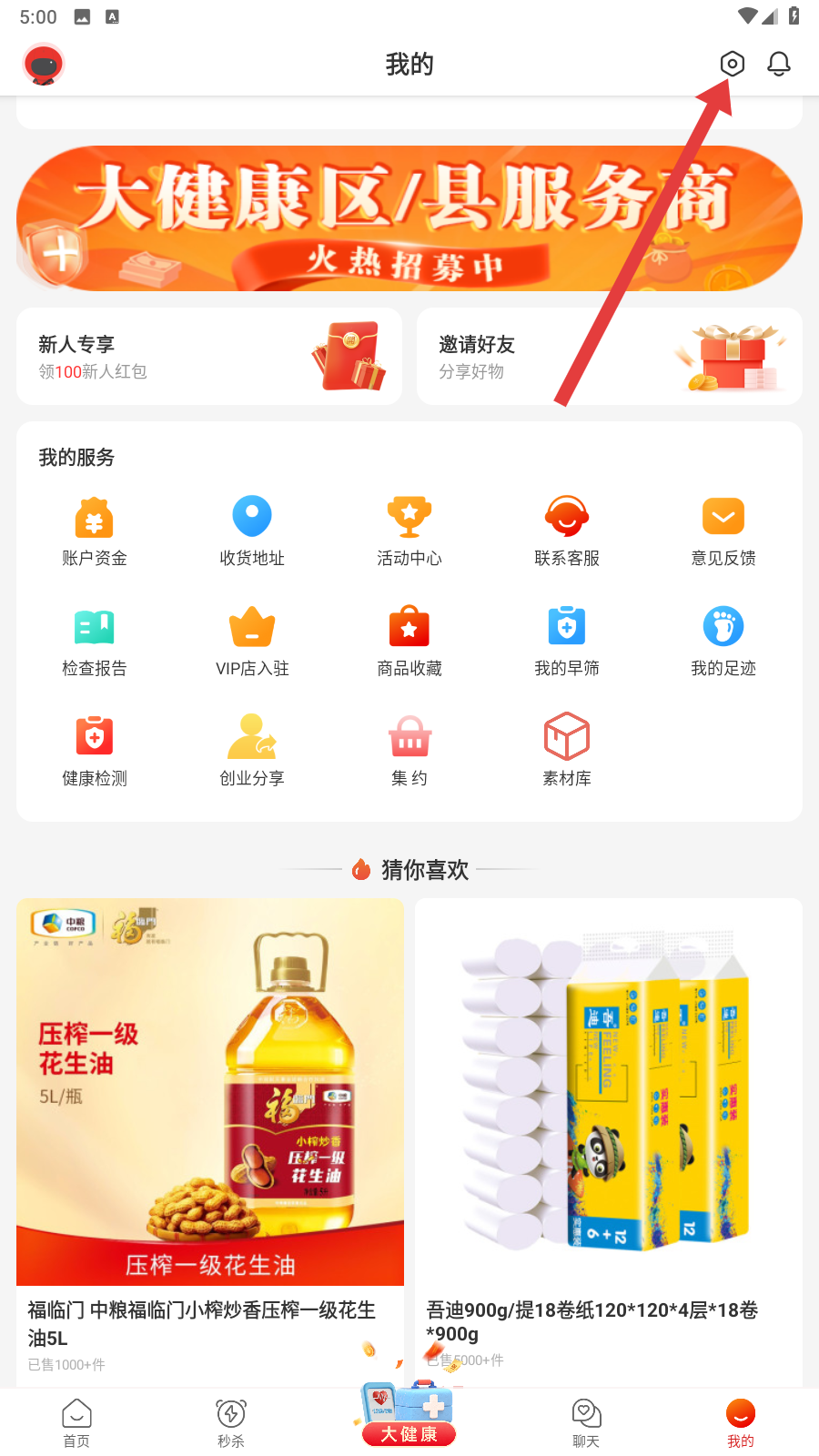
Task: Contact 联系客服 support
Action: [567, 532]
